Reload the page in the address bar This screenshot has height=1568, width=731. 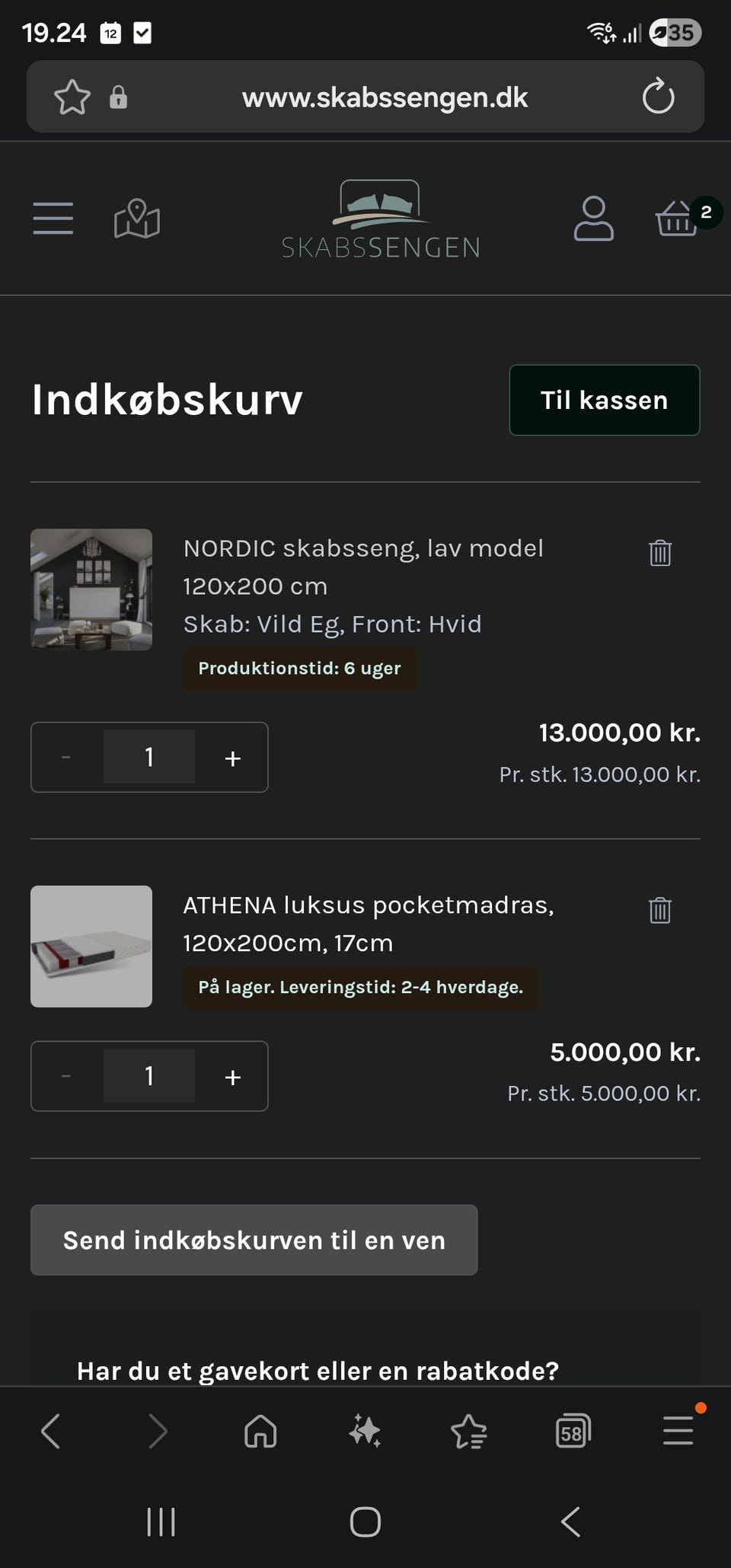(659, 97)
